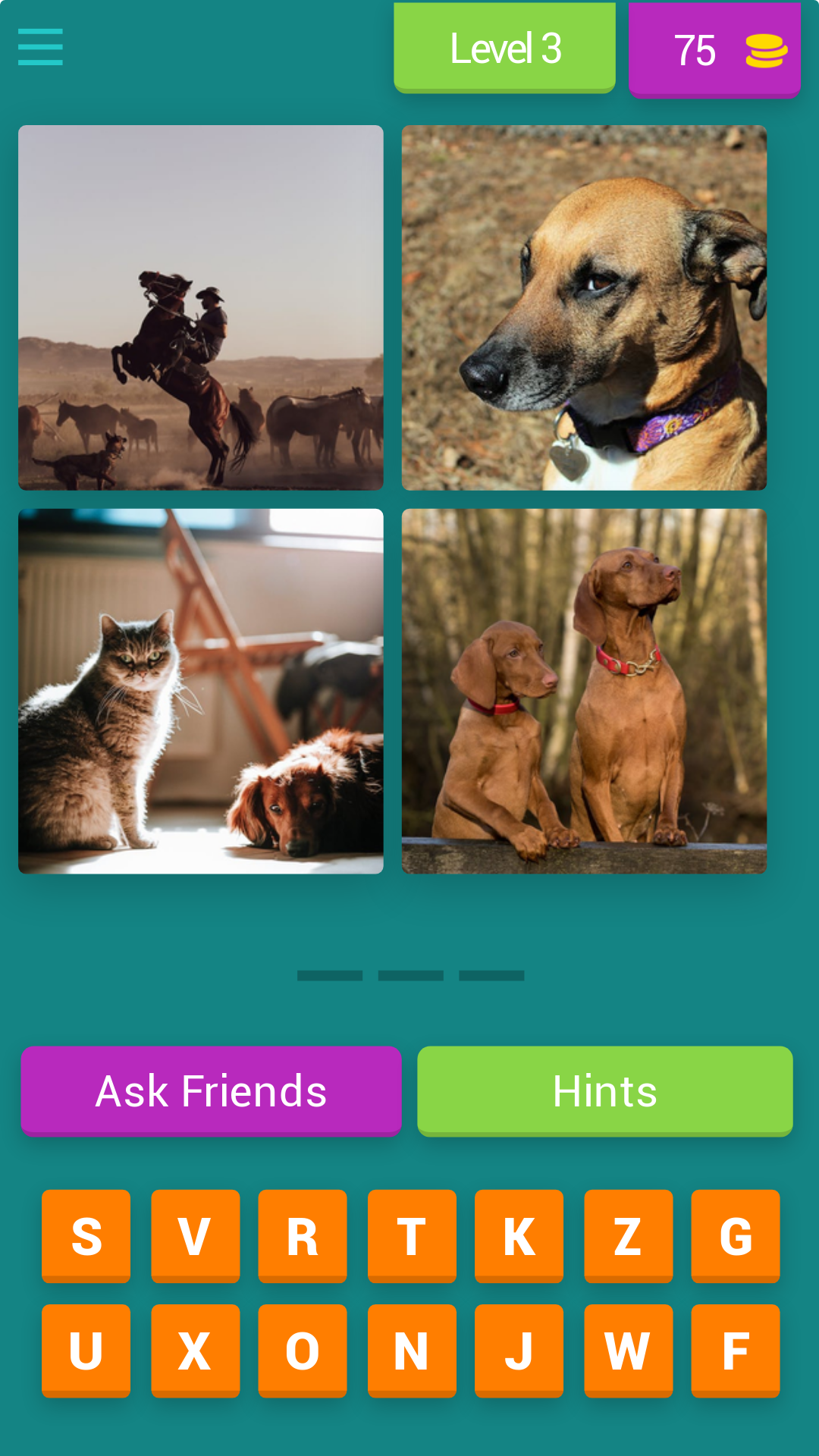Tap the letter N tile
819x1456 pixels.
(412, 1350)
